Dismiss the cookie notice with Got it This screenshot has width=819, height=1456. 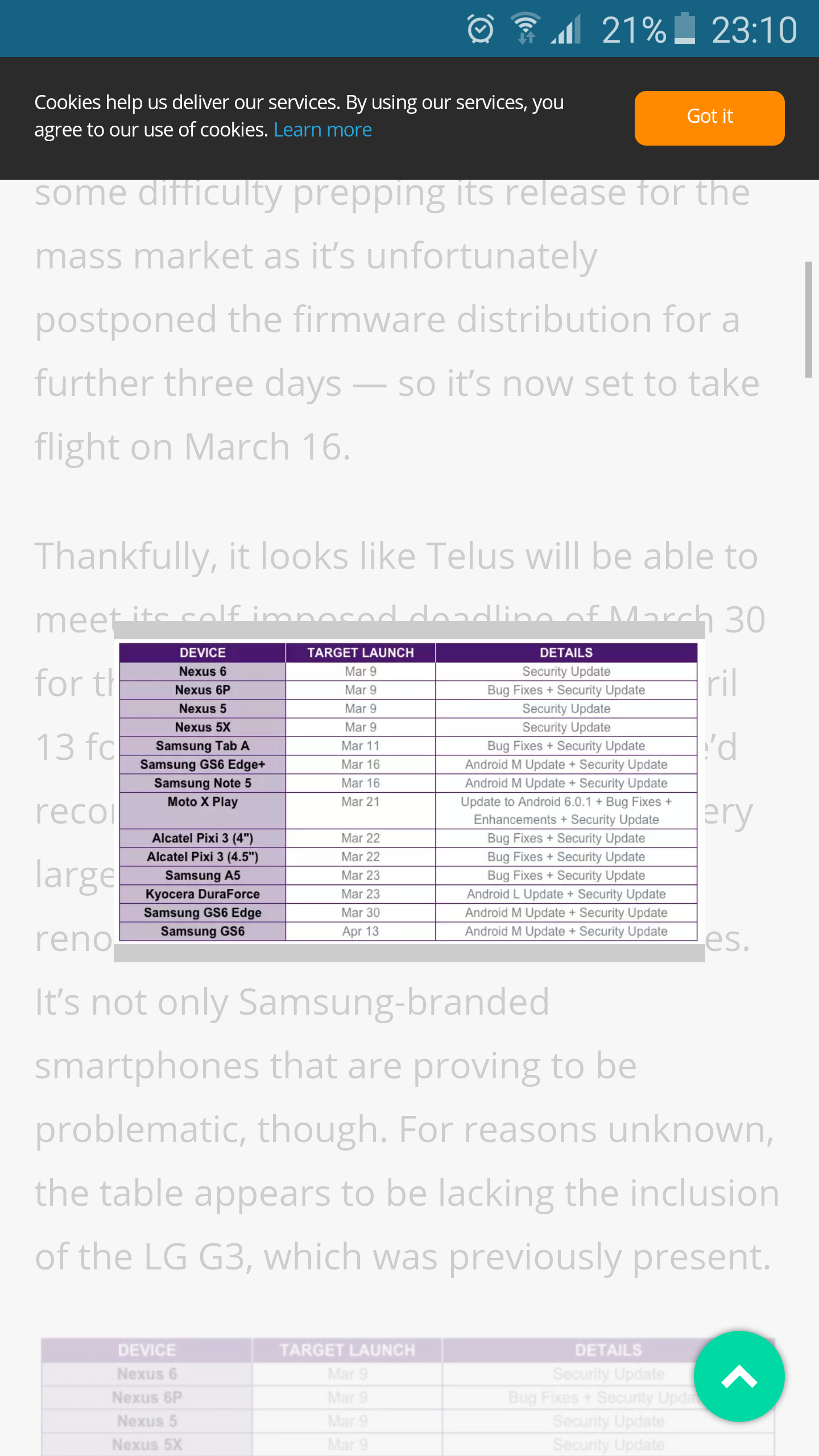coord(709,118)
